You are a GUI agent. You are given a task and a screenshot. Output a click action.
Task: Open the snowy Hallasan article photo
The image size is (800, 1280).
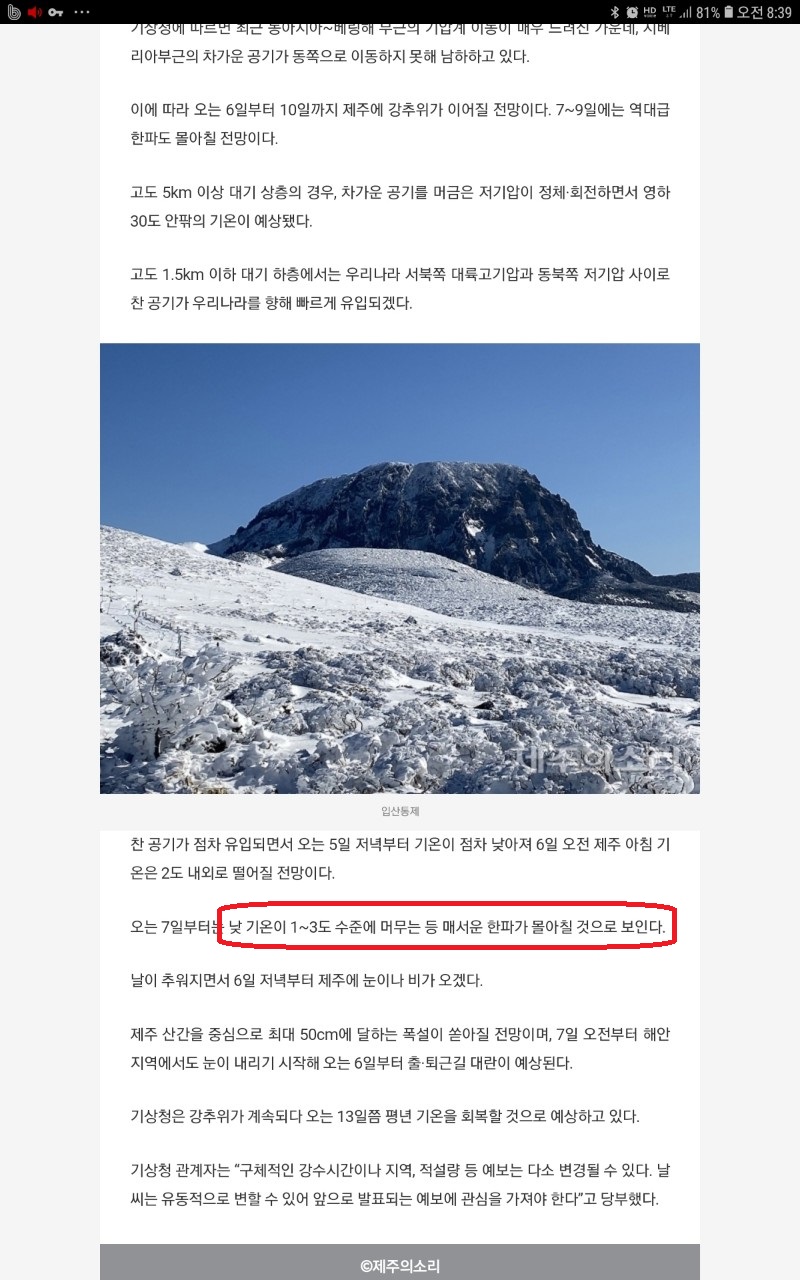pyautogui.click(x=400, y=568)
